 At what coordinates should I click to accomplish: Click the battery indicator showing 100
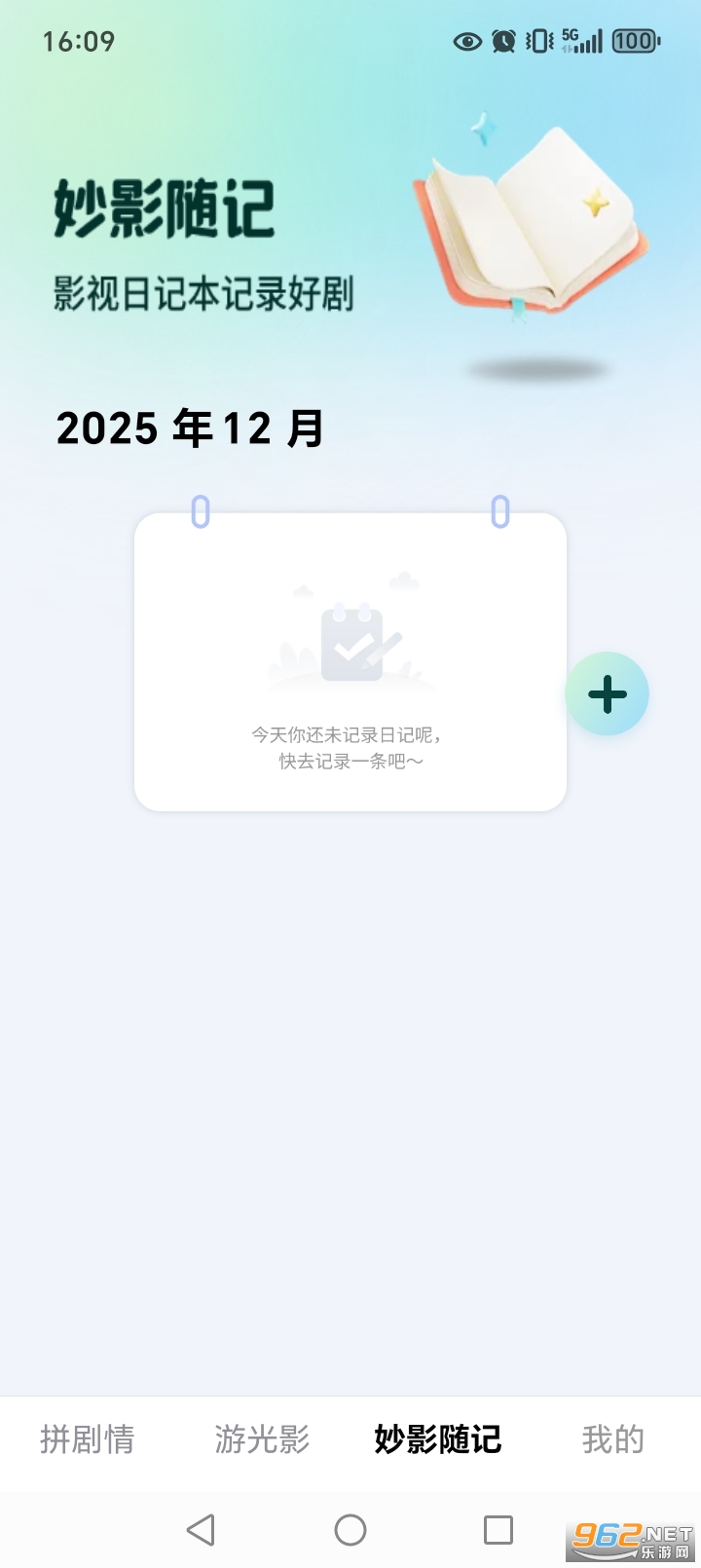tap(631, 41)
